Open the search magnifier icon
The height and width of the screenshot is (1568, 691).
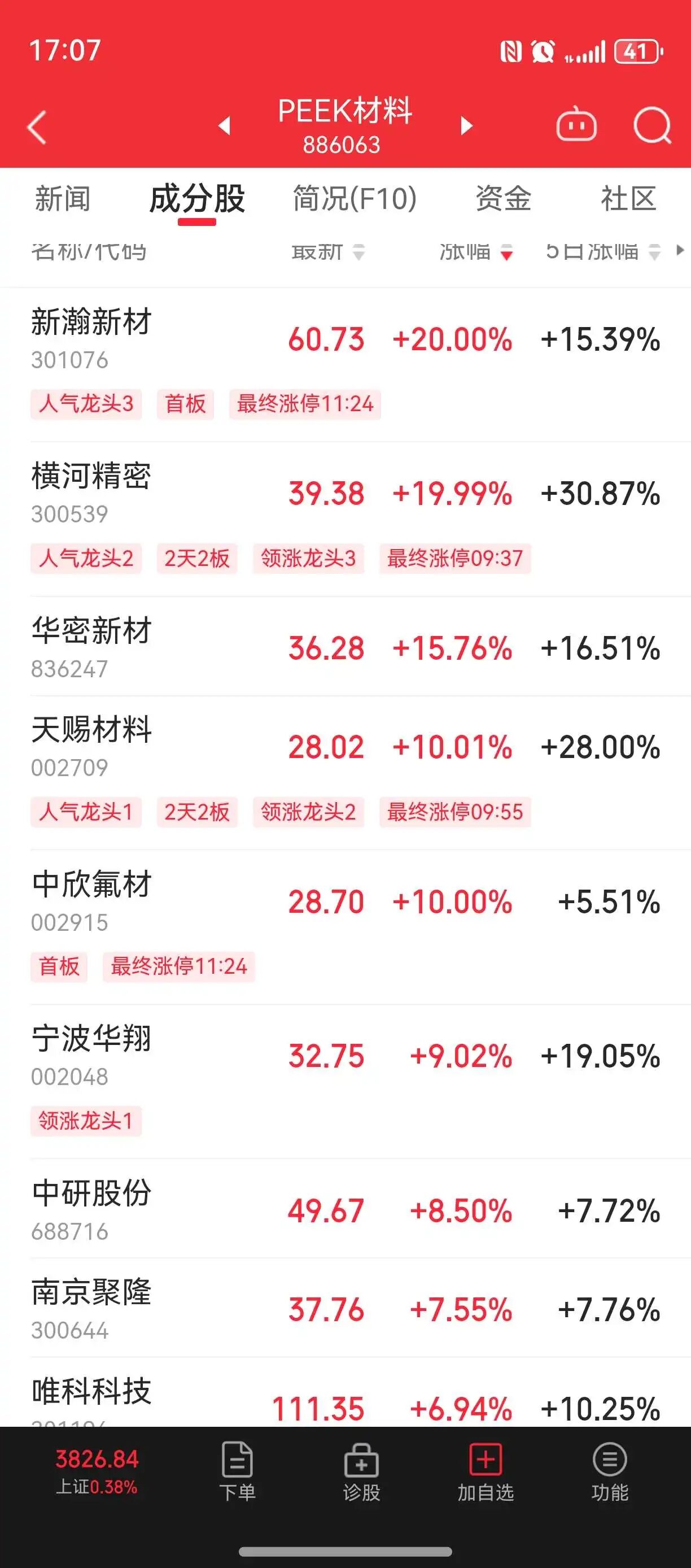(x=652, y=125)
